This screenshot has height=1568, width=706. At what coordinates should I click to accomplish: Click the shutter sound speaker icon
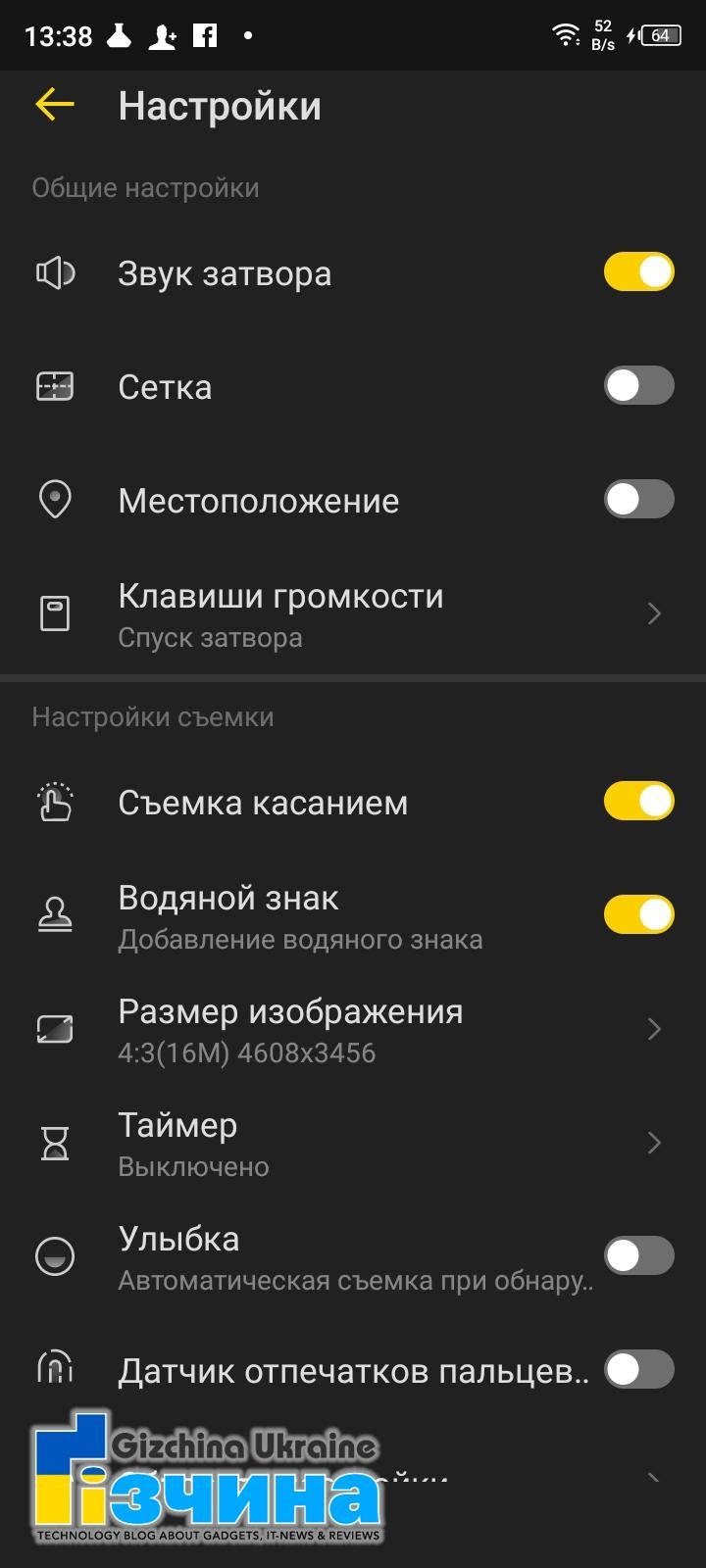tap(55, 272)
